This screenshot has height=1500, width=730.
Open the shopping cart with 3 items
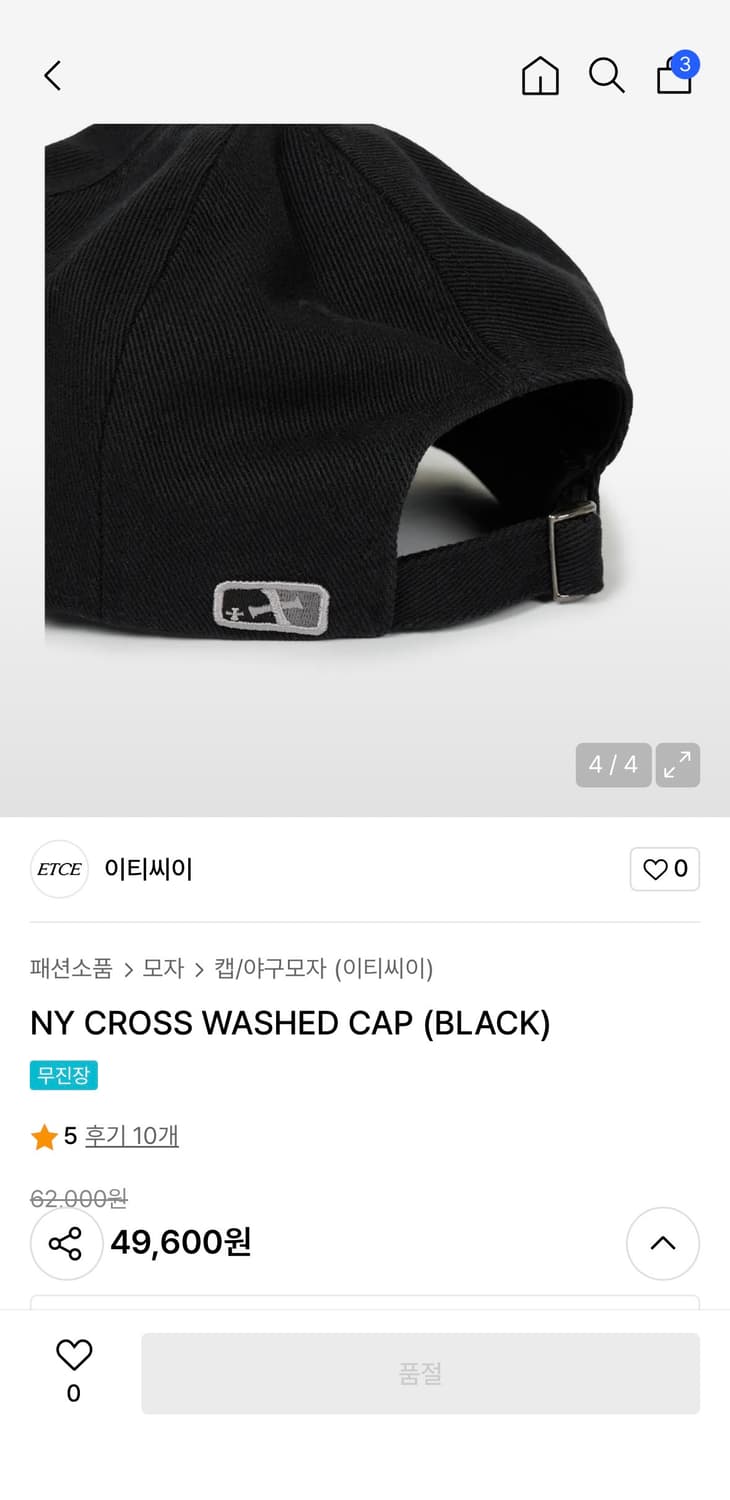click(x=674, y=76)
